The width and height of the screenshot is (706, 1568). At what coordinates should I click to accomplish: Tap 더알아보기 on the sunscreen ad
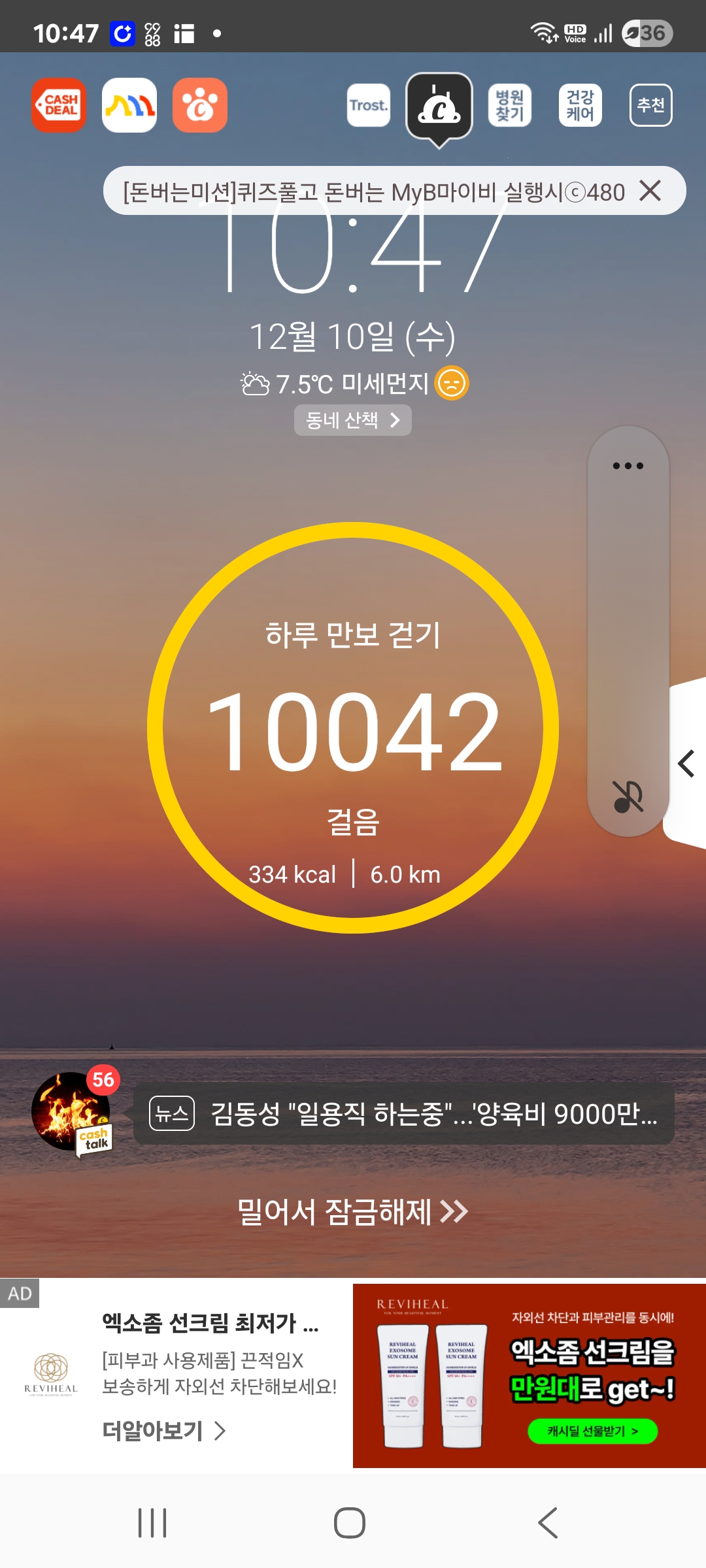click(163, 1431)
